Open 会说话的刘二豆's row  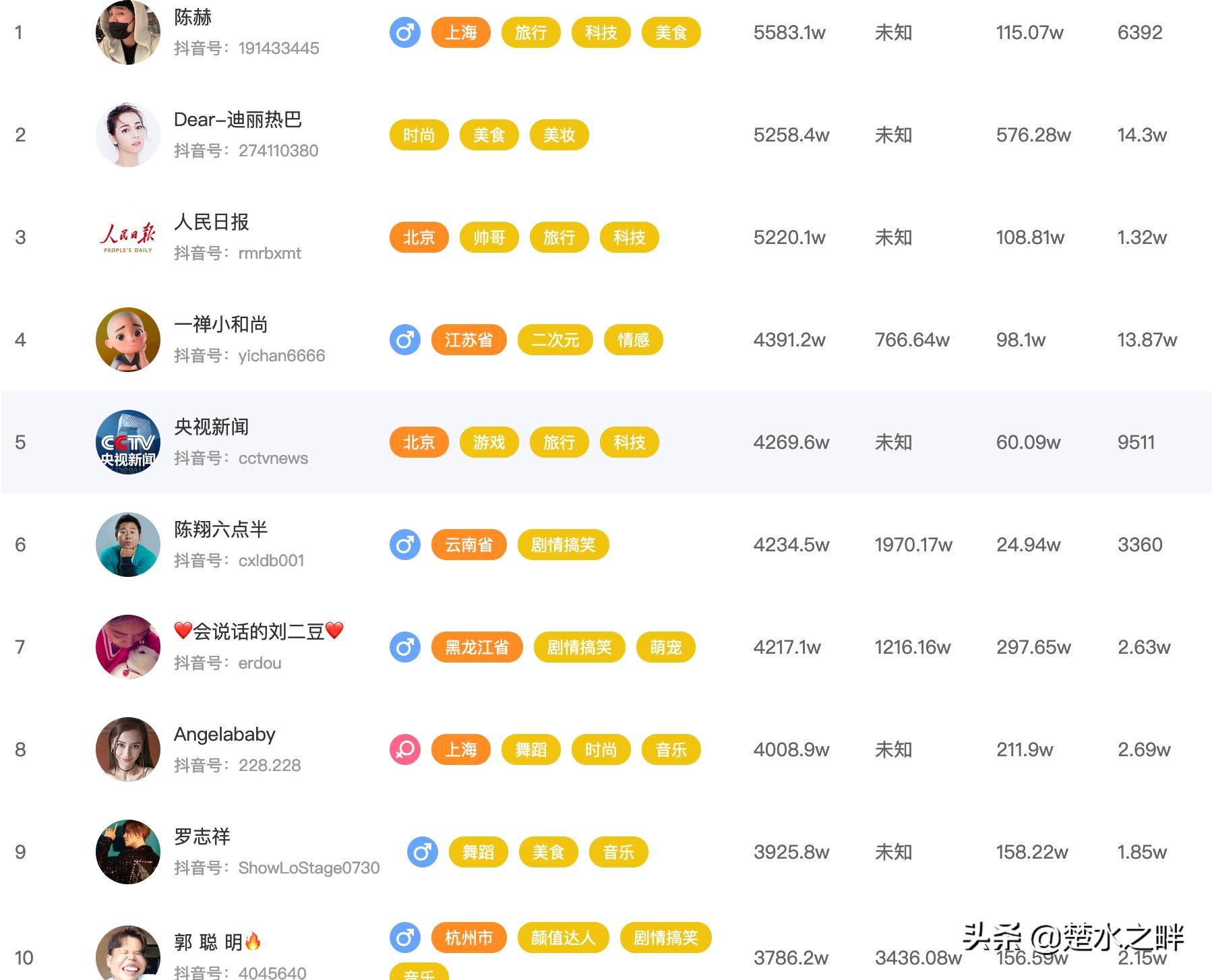tap(258, 632)
